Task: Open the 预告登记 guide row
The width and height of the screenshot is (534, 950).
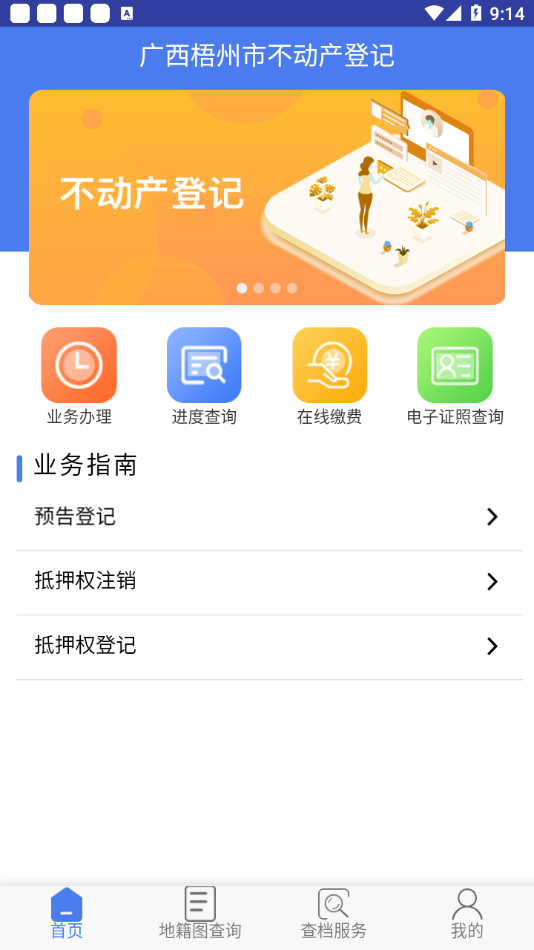Action: coord(269,517)
